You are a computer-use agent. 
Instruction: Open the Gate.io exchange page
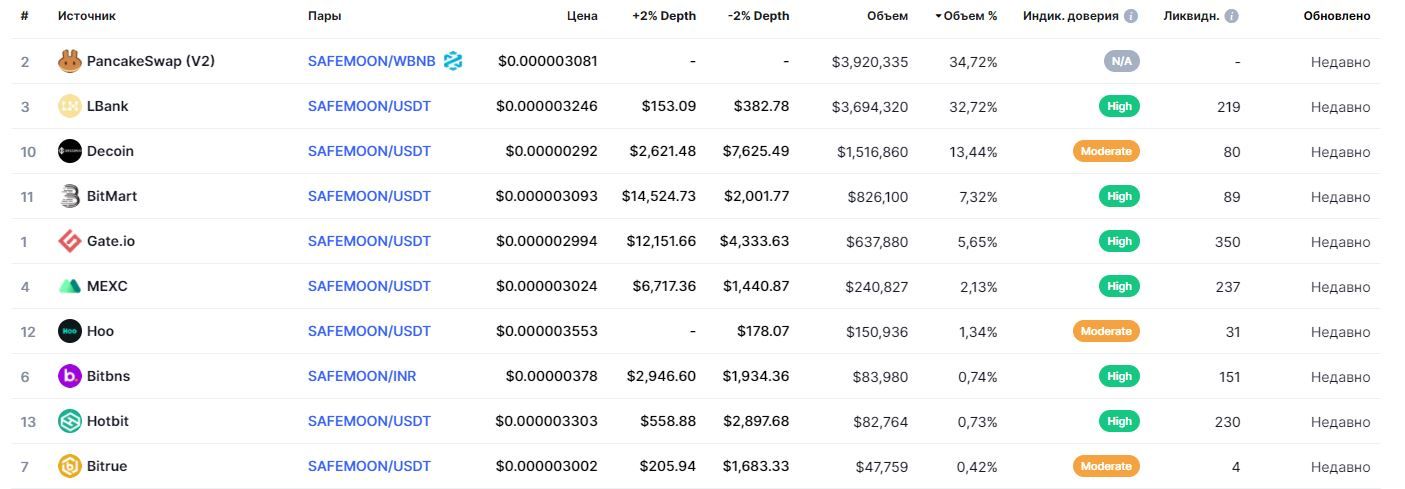110,241
